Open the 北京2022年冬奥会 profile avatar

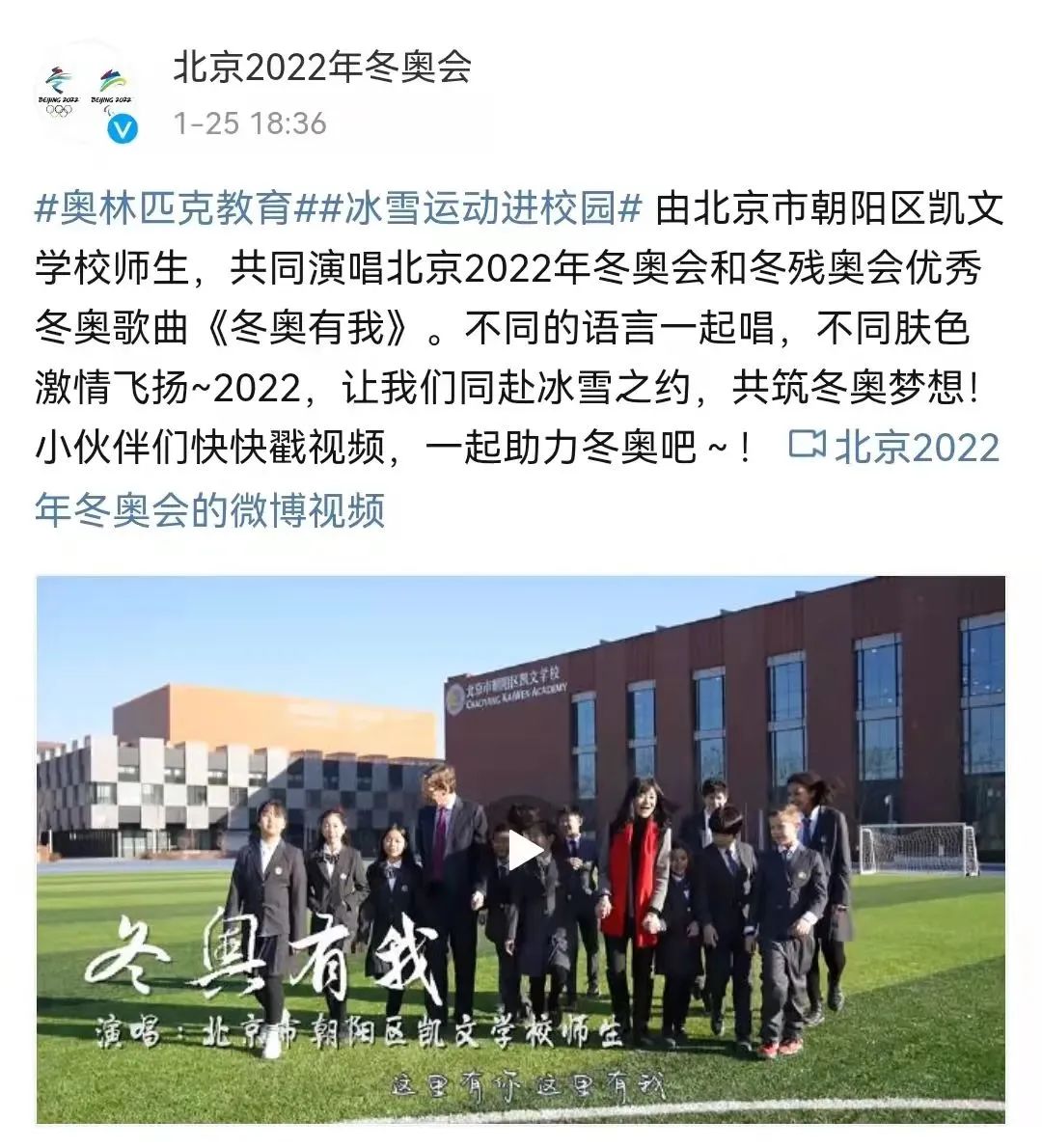85,95
